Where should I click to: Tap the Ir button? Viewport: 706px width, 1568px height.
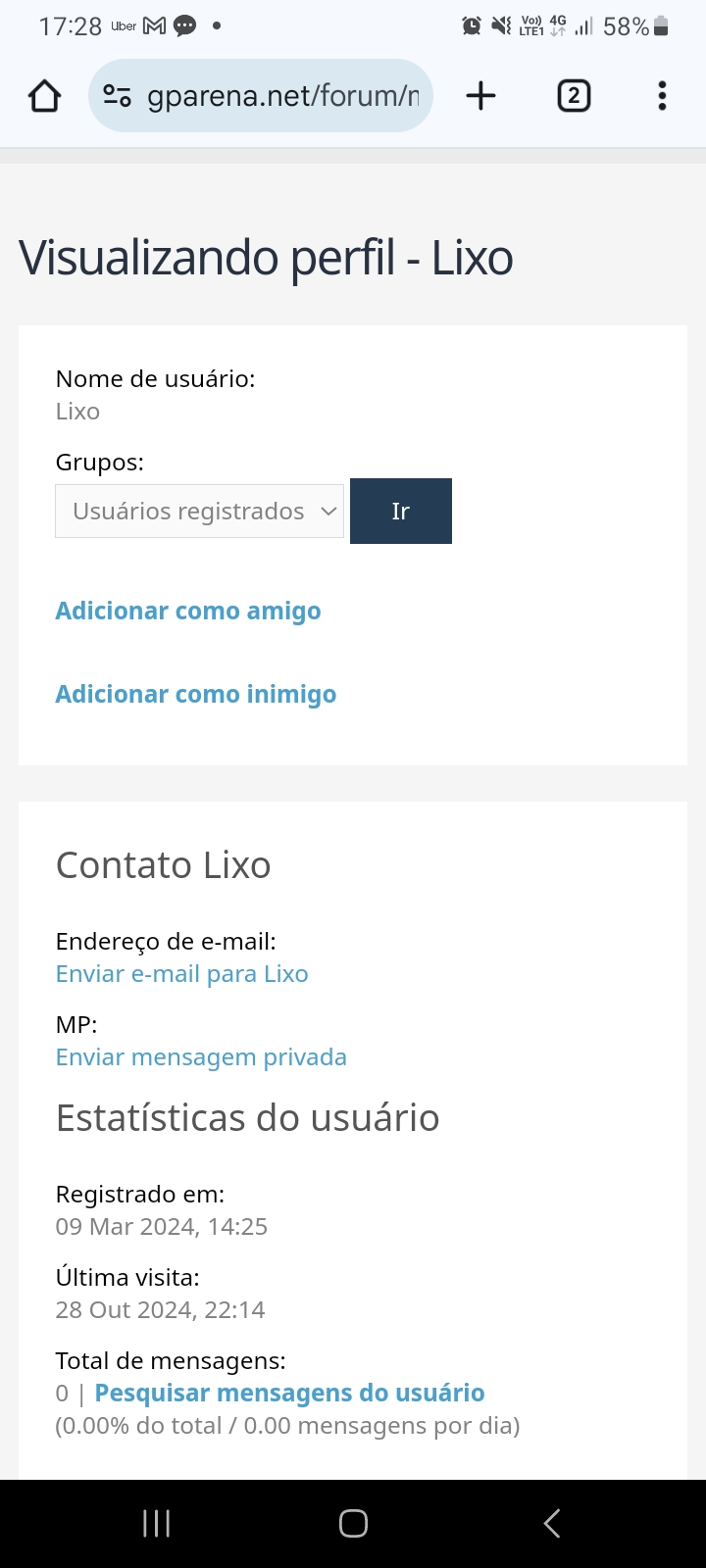click(x=401, y=511)
